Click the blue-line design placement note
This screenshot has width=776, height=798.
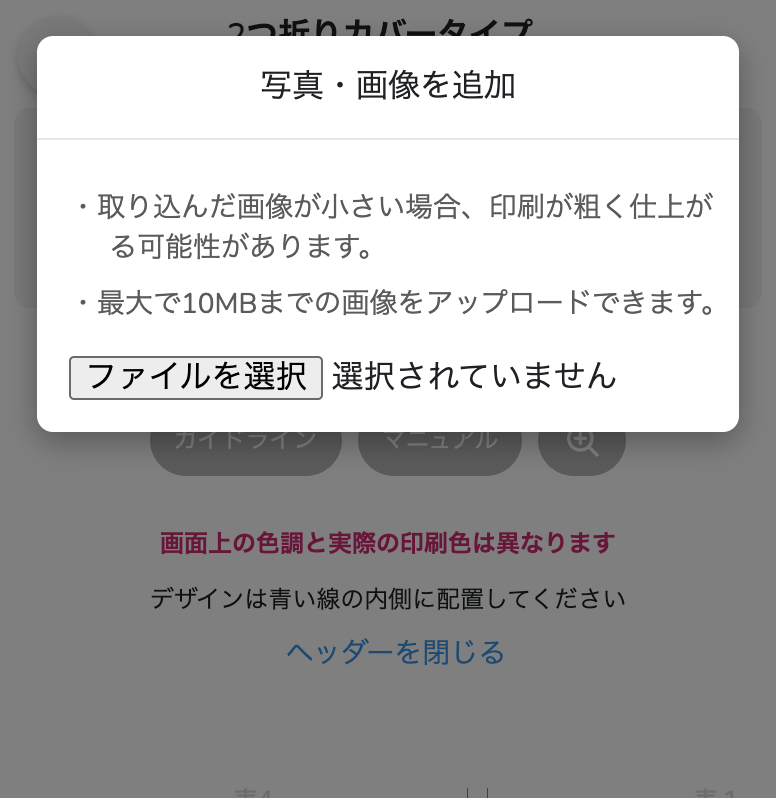(388, 597)
